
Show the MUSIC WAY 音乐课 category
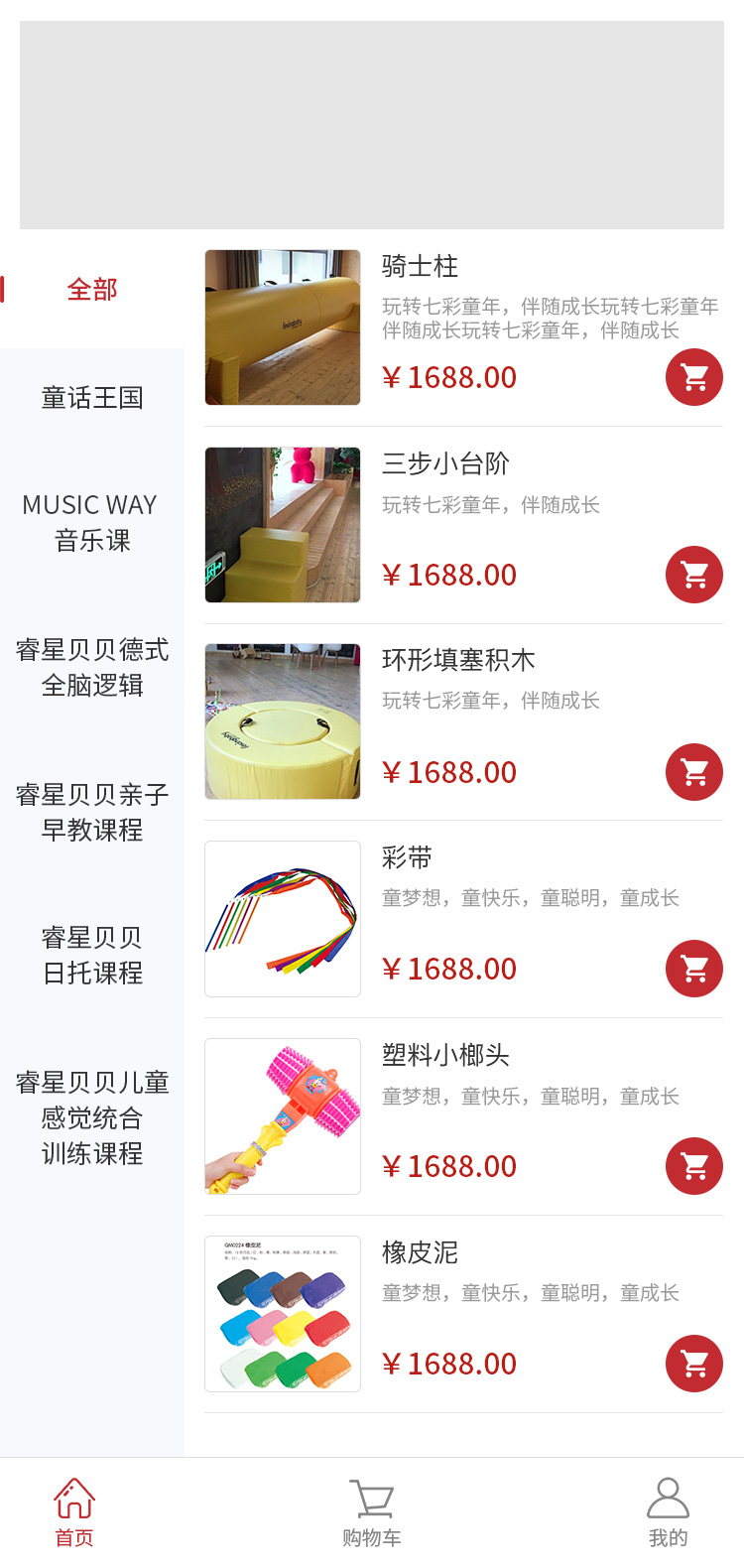[92, 523]
